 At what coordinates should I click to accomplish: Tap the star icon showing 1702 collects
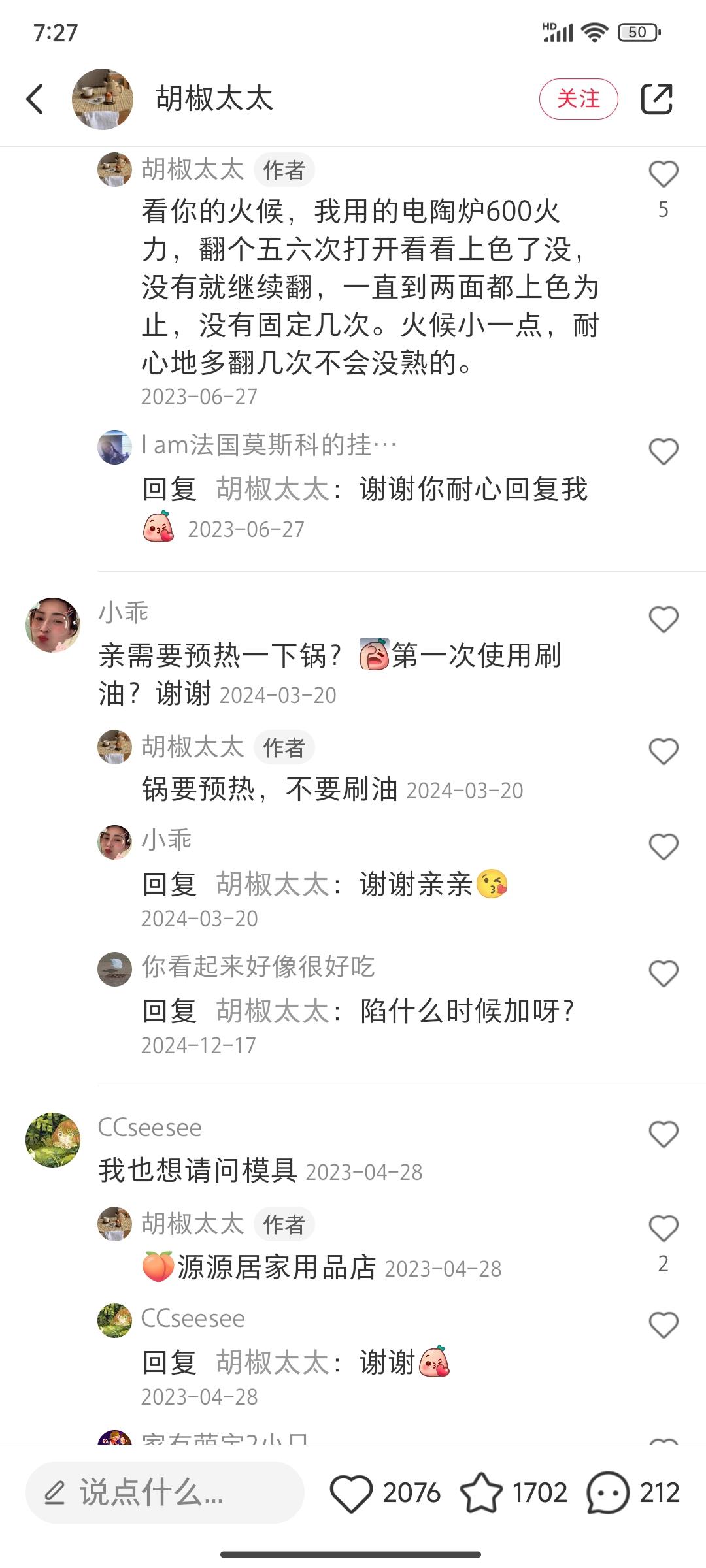[482, 1493]
